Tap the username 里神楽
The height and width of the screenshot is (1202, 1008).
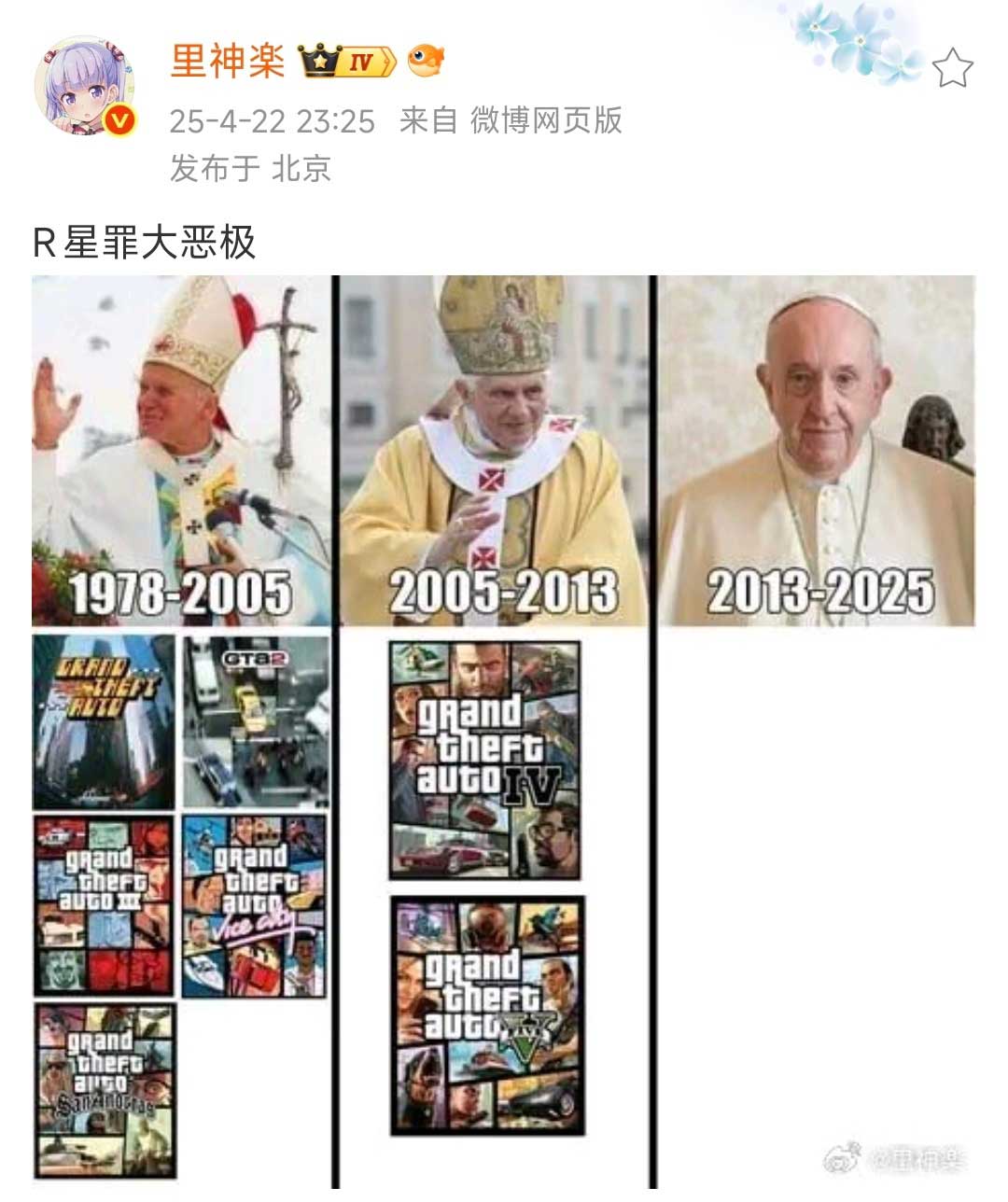pos(227,62)
